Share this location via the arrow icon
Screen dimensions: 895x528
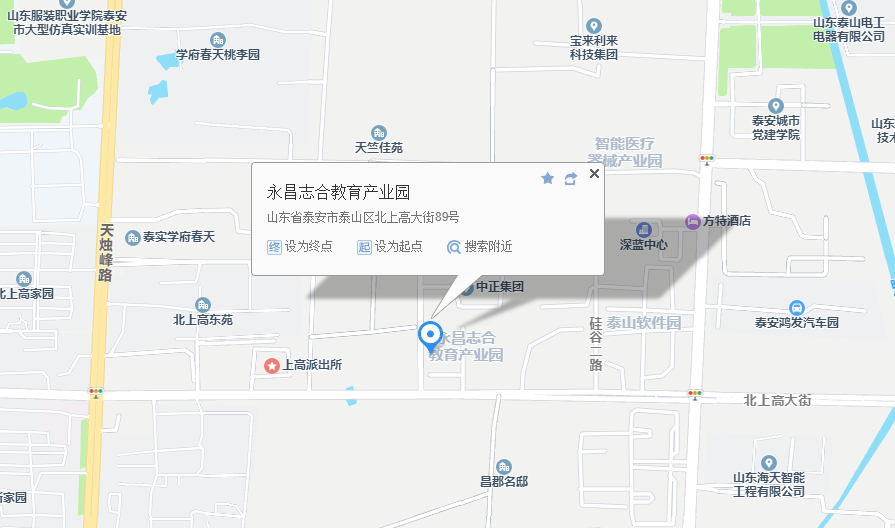click(571, 178)
